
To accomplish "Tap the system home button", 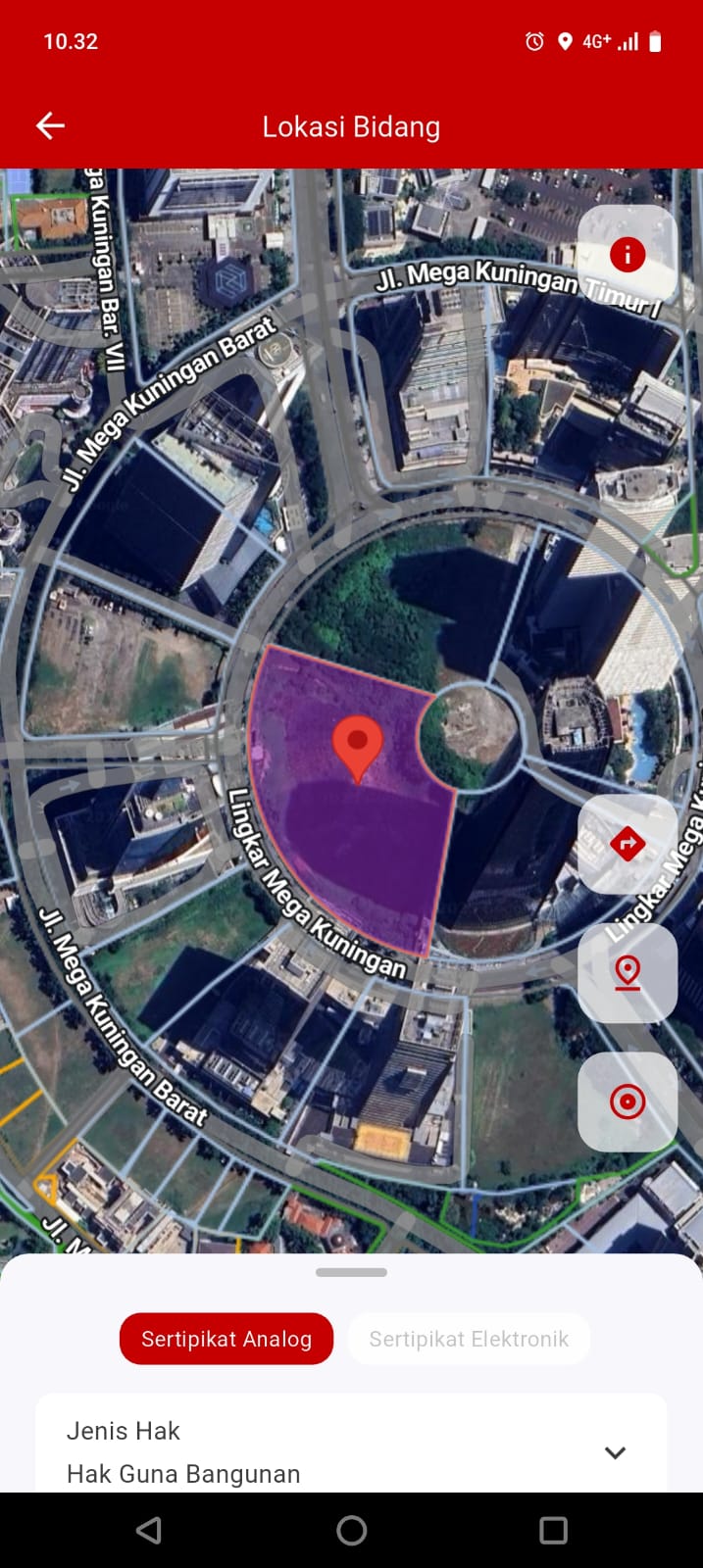I will tap(351, 1531).
